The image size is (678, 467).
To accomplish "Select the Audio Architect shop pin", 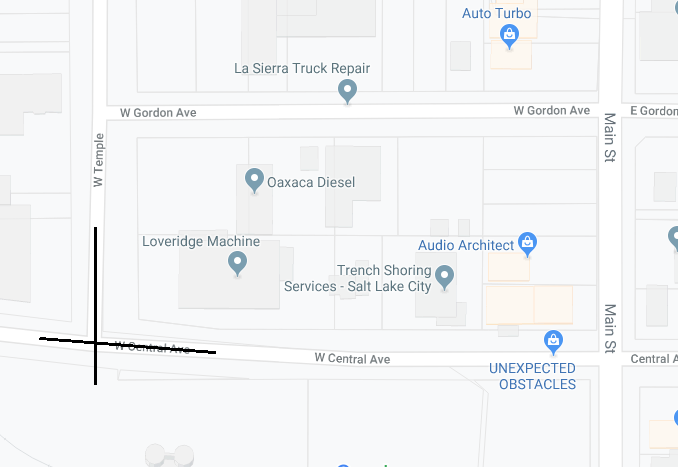I will pyautogui.click(x=528, y=243).
